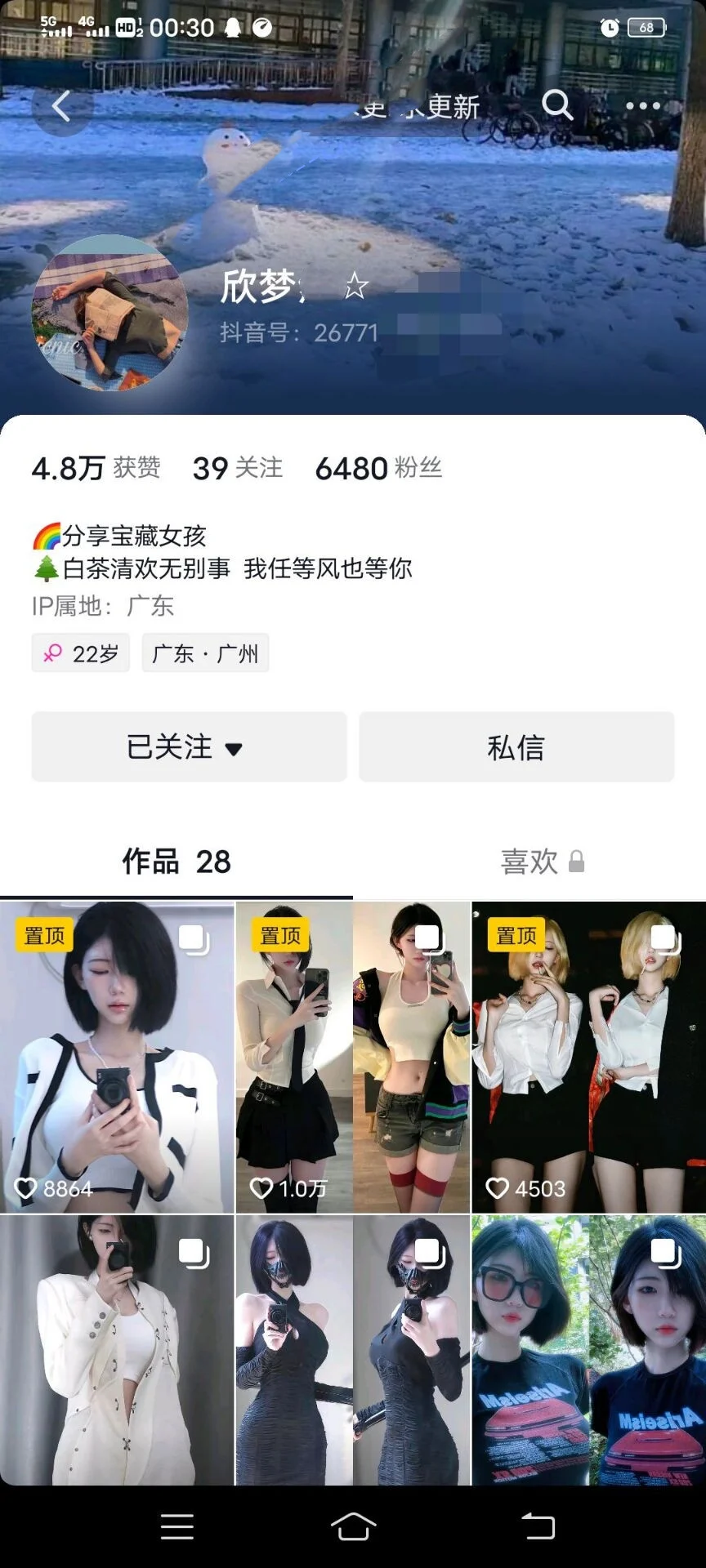Check the battery indicator showing 68
The image size is (706, 1568).
pos(647,27)
